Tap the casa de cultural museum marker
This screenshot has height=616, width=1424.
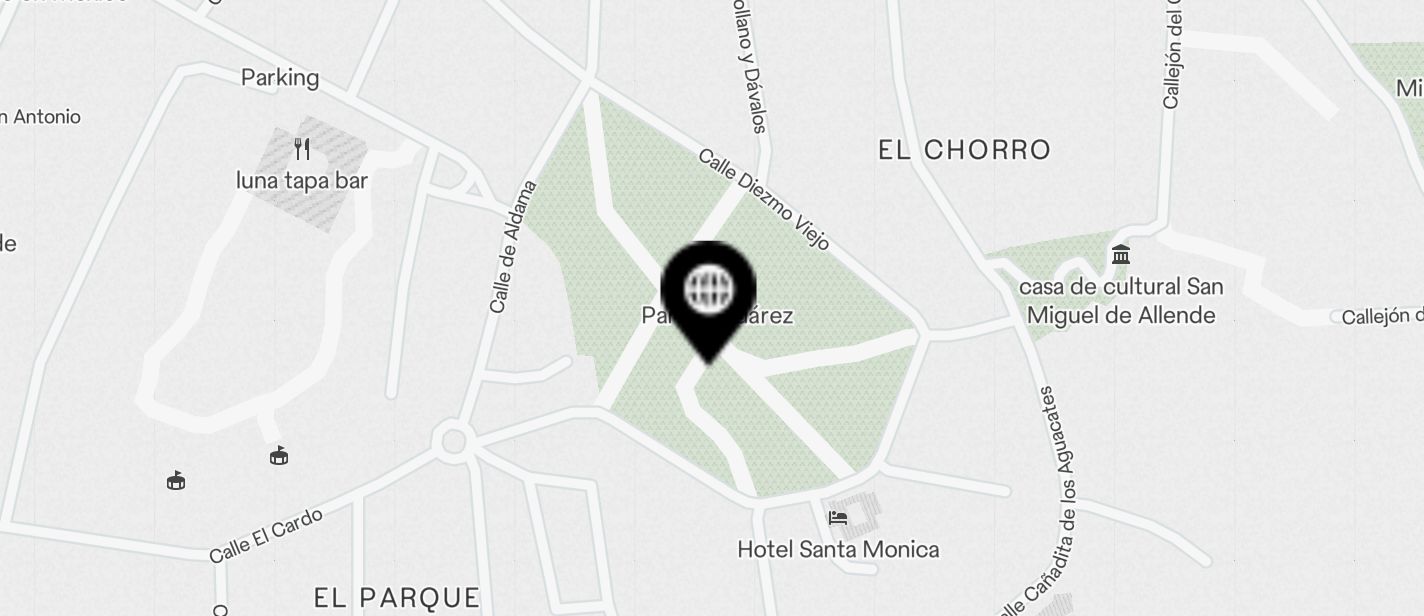point(1120,255)
